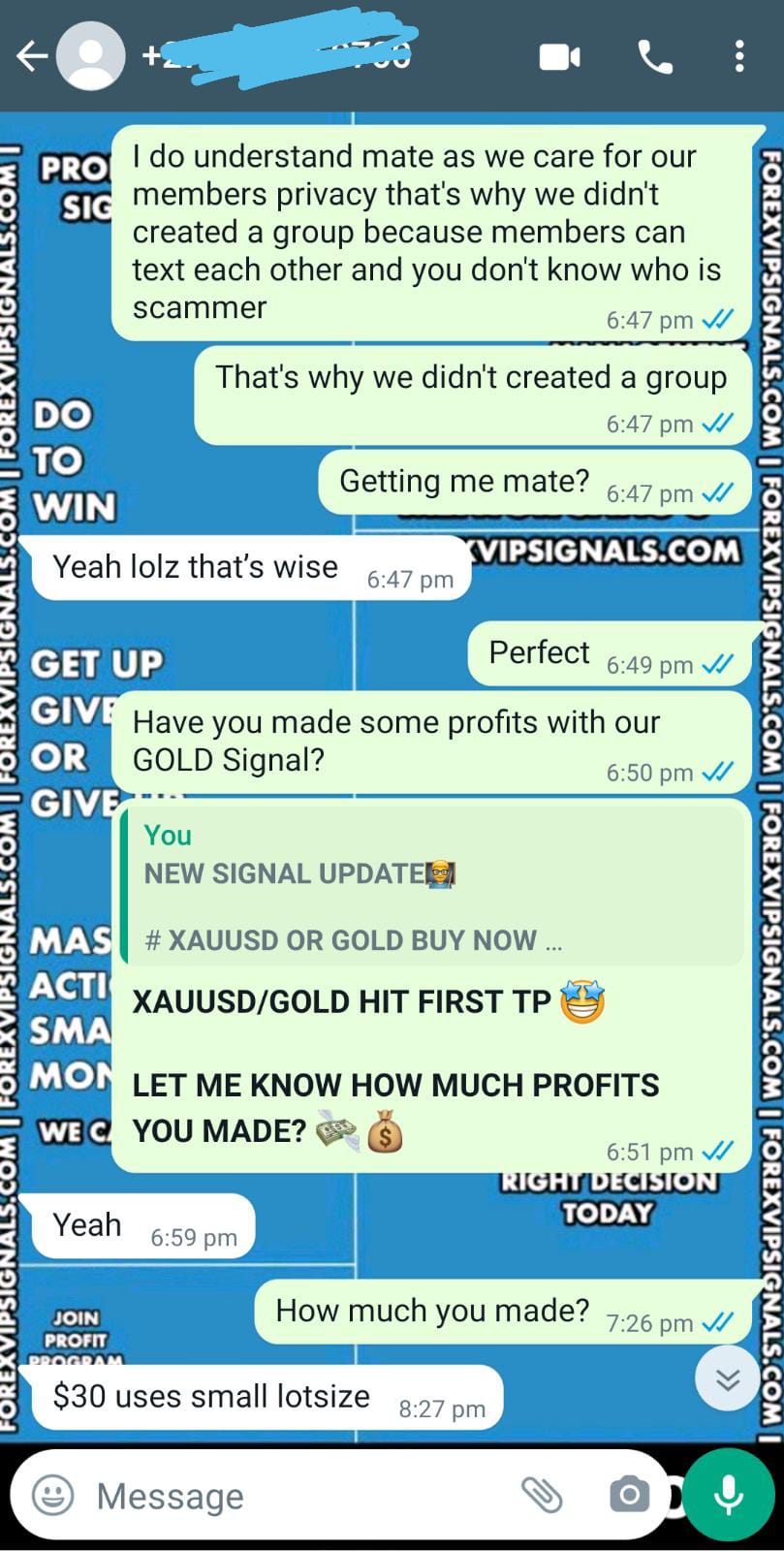Open the camera from message bar

[629, 1496]
